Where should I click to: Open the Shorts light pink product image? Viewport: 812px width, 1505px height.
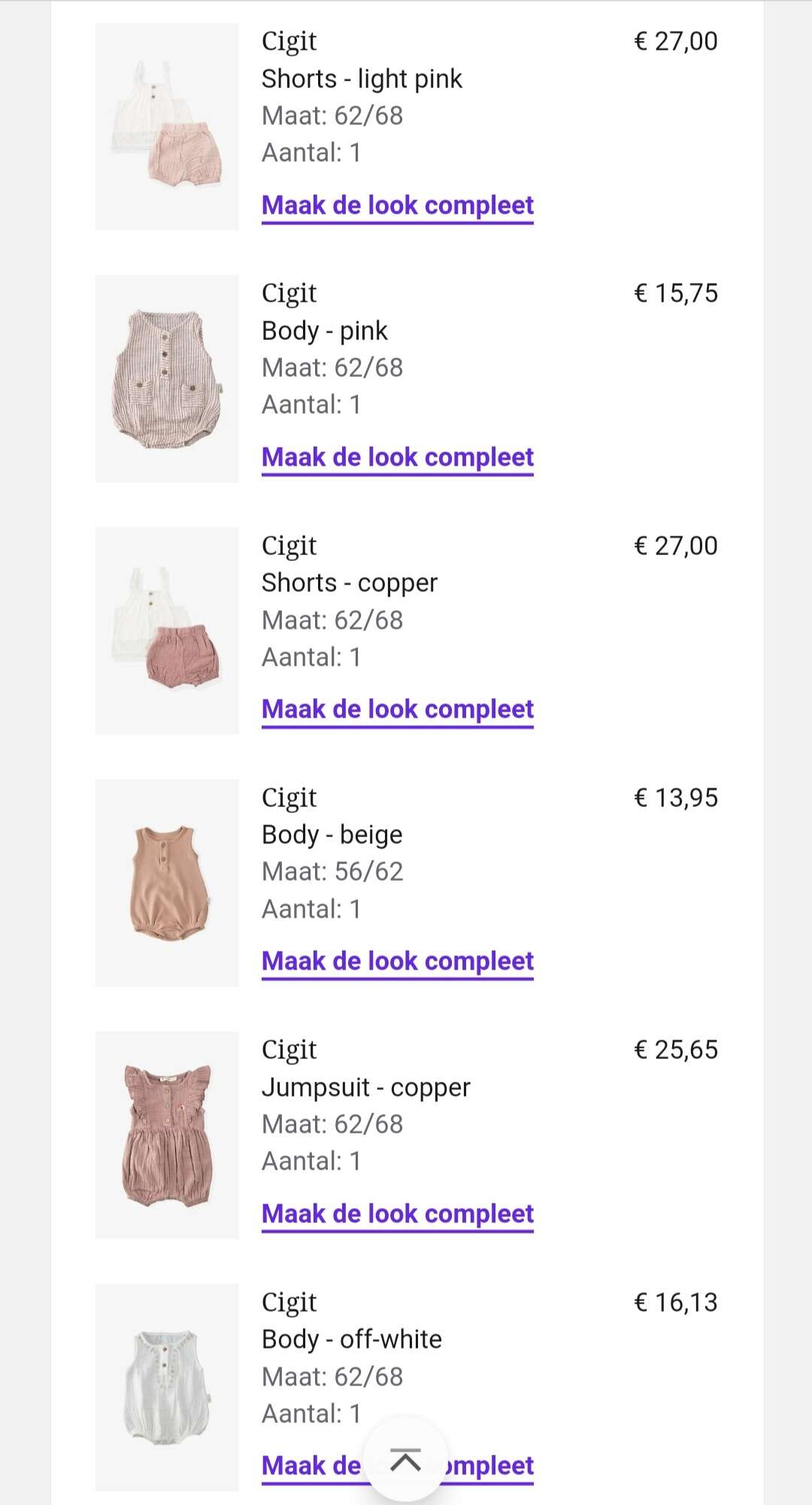pos(167,126)
